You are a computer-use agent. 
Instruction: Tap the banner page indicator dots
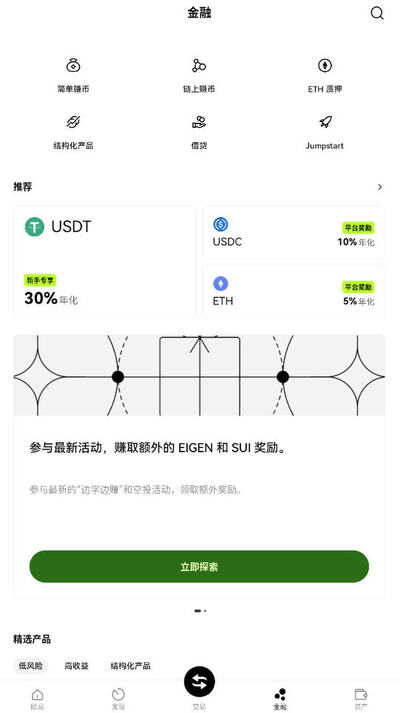click(x=200, y=611)
